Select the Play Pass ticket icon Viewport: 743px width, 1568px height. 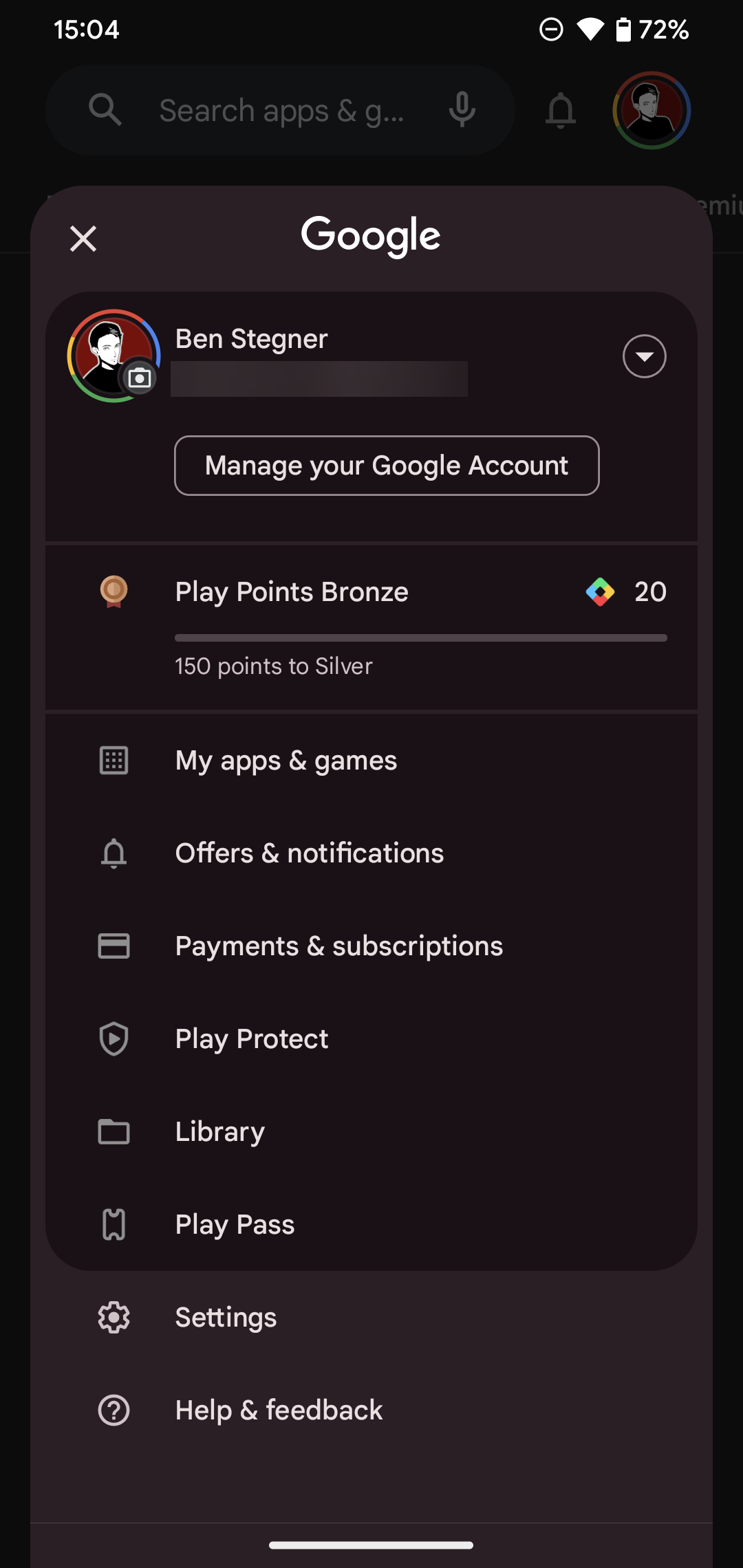pos(114,1224)
